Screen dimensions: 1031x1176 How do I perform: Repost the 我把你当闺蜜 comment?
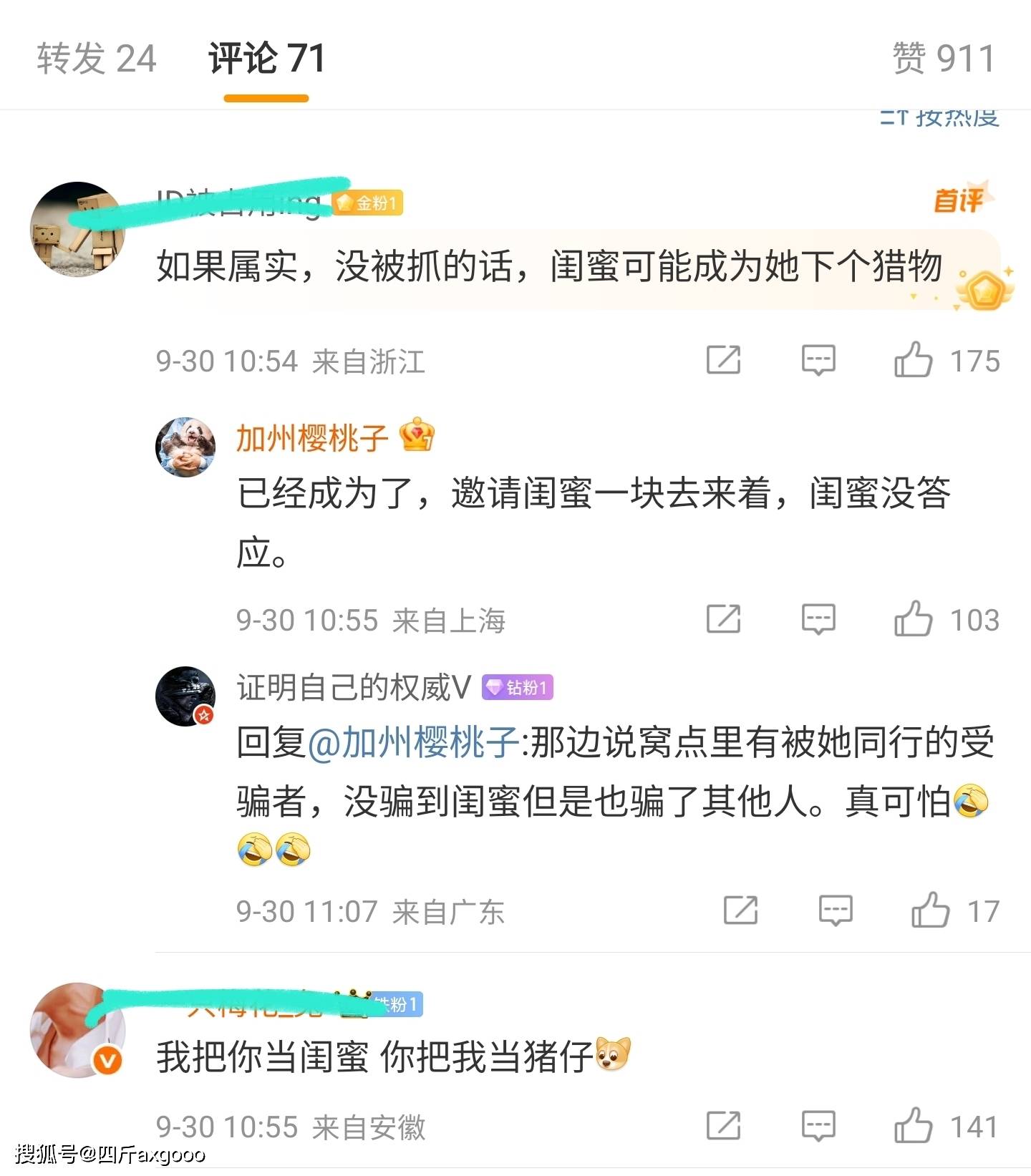click(x=723, y=1126)
